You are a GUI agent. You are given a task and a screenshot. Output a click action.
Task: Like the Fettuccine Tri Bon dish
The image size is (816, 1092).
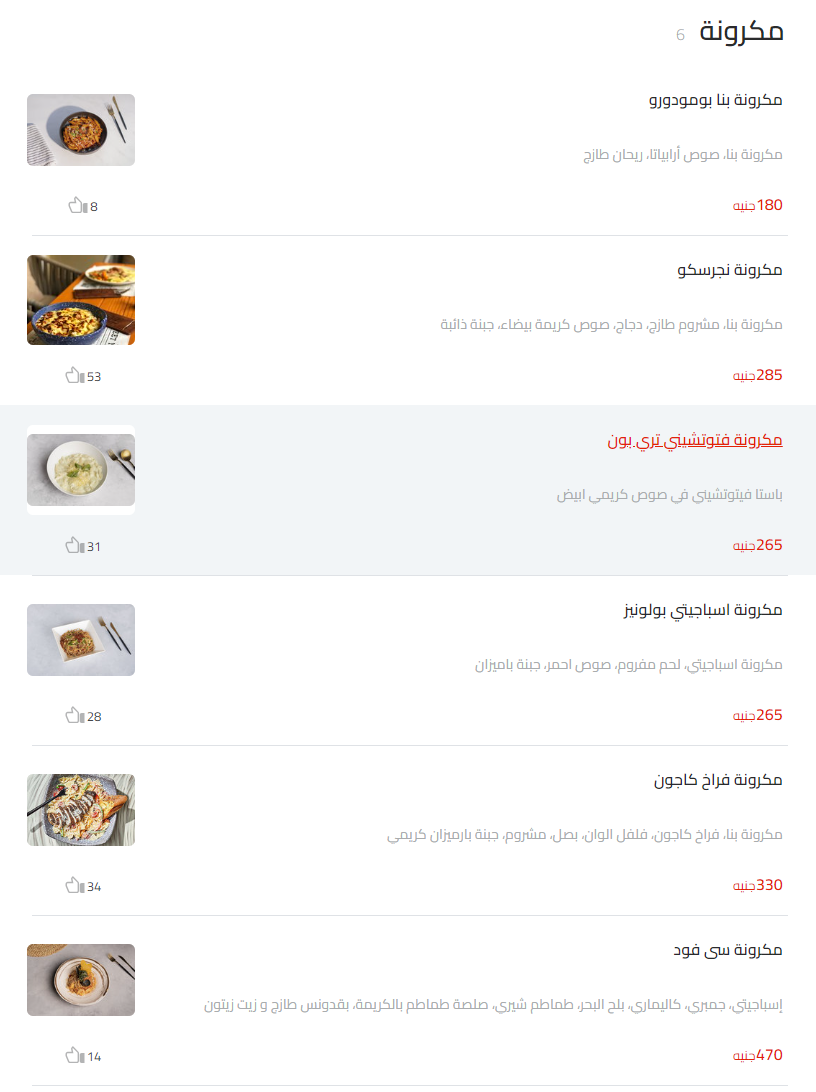point(71,546)
